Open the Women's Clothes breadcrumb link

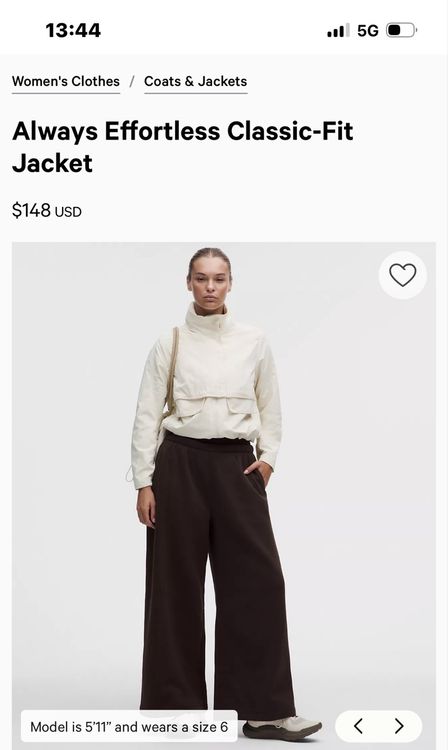coord(66,82)
